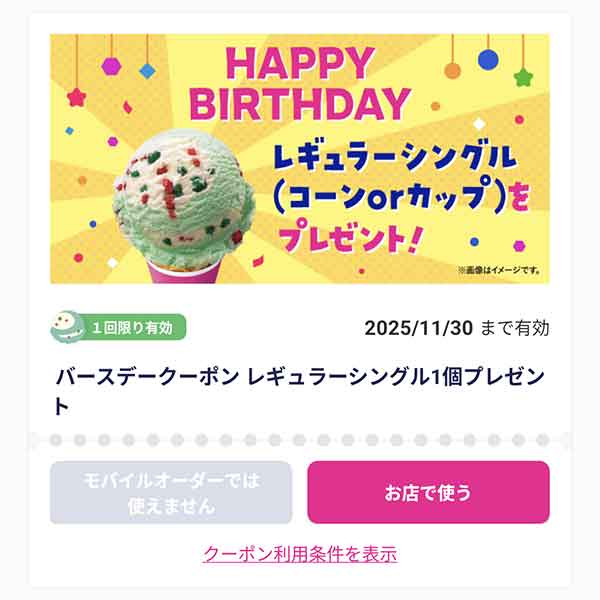Open the クーポン利用条件を表示 link
Image resolution: width=600 pixels, height=600 pixels.
point(300,553)
